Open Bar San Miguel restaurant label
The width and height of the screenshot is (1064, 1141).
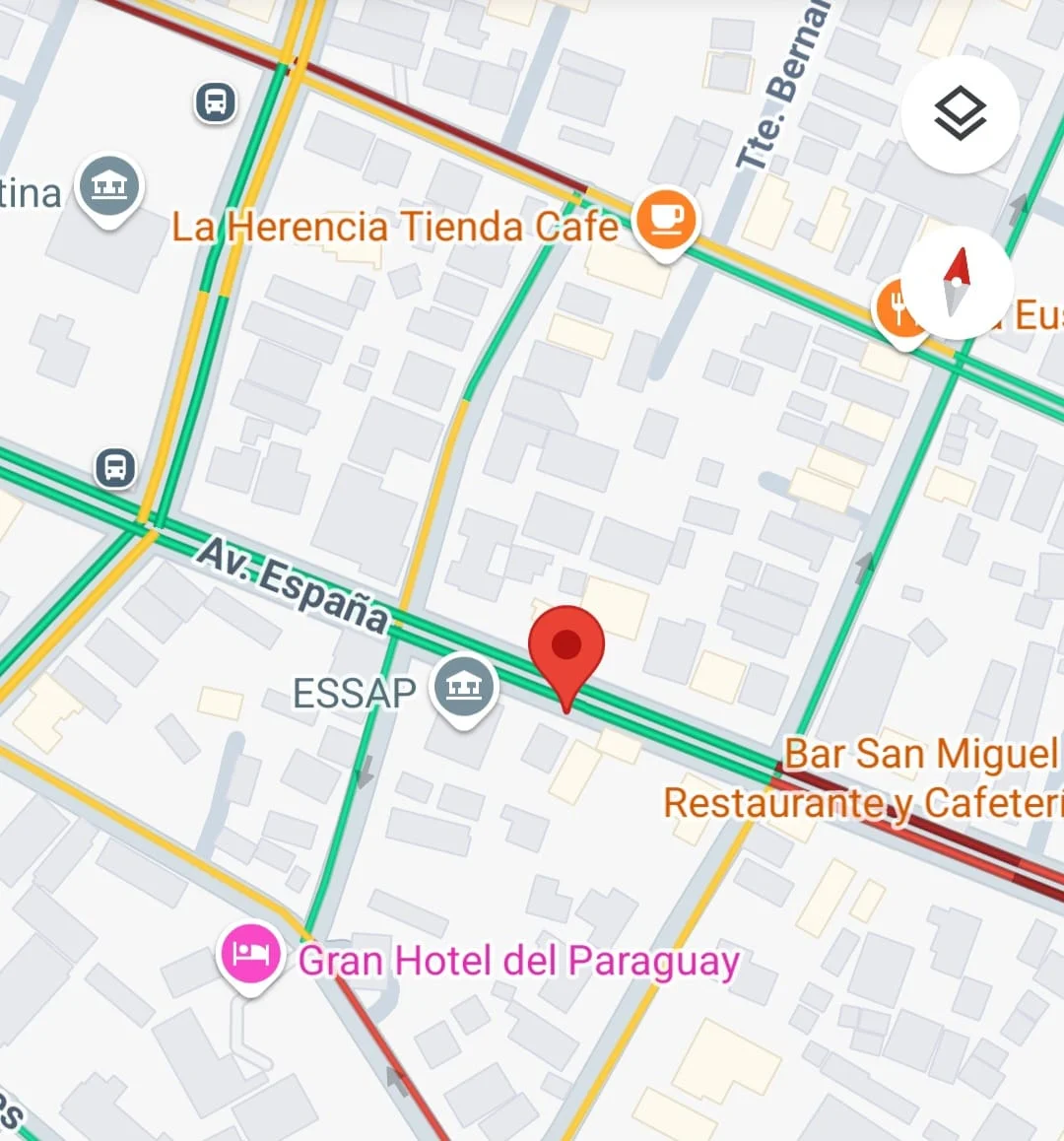pyautogui.click(x=918, y=755)
